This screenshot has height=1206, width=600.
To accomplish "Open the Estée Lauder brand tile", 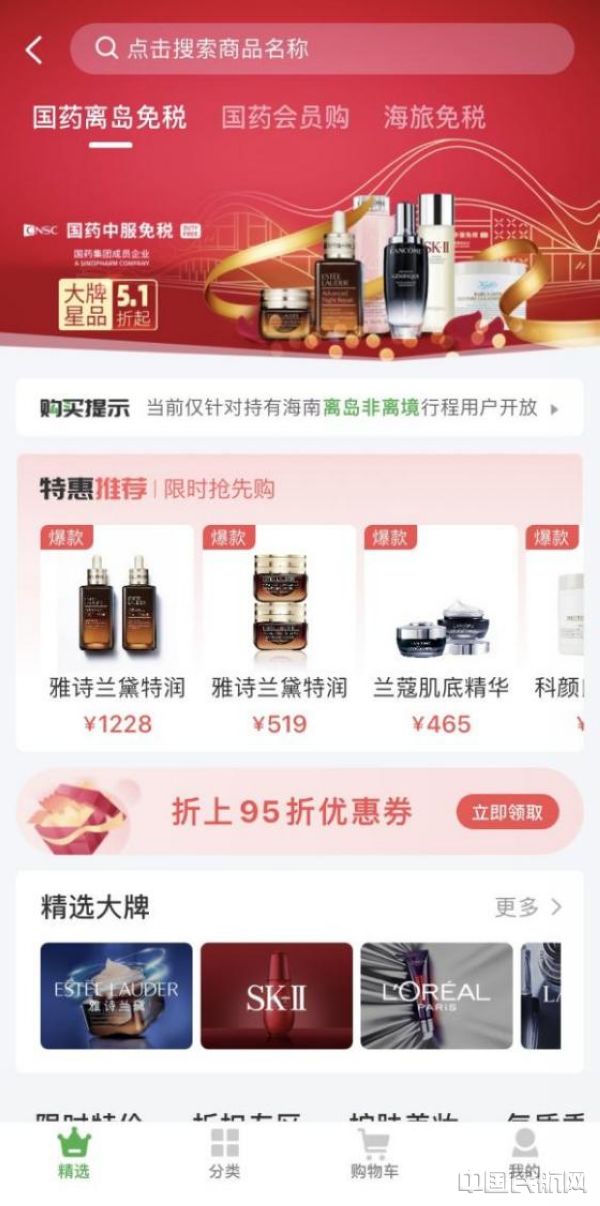I will pyautogui.click(x=116, y=995).
